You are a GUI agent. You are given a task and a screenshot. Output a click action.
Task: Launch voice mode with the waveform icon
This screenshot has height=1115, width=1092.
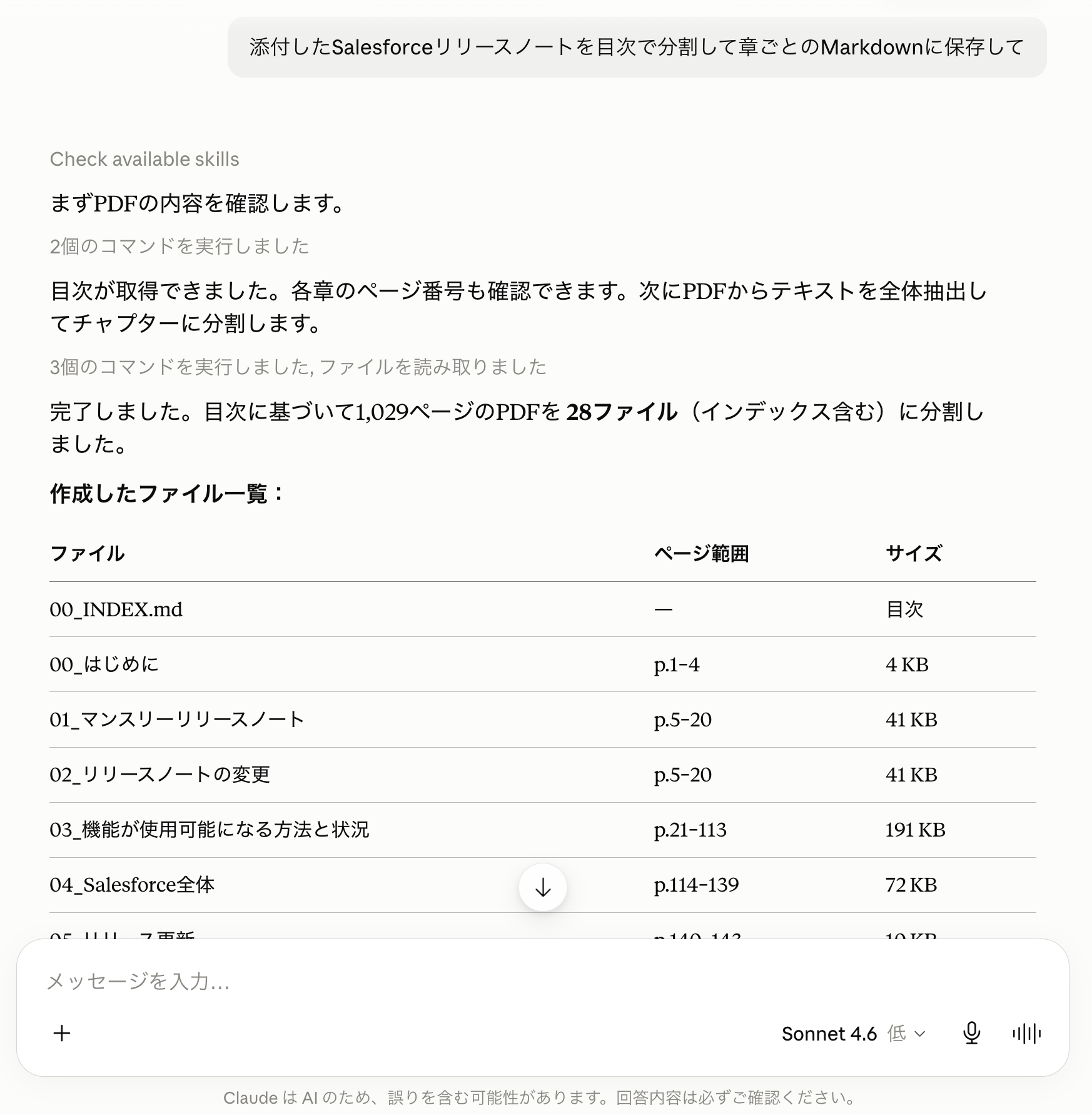click(1026, 1034)
